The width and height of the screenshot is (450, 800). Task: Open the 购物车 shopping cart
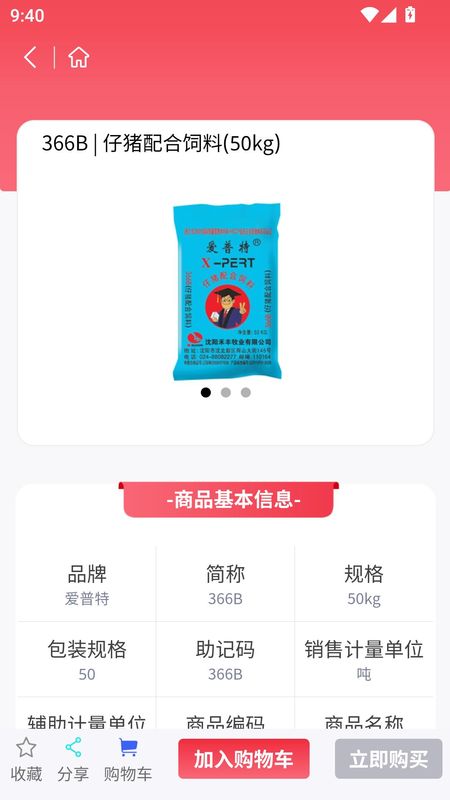click(128, 759)
